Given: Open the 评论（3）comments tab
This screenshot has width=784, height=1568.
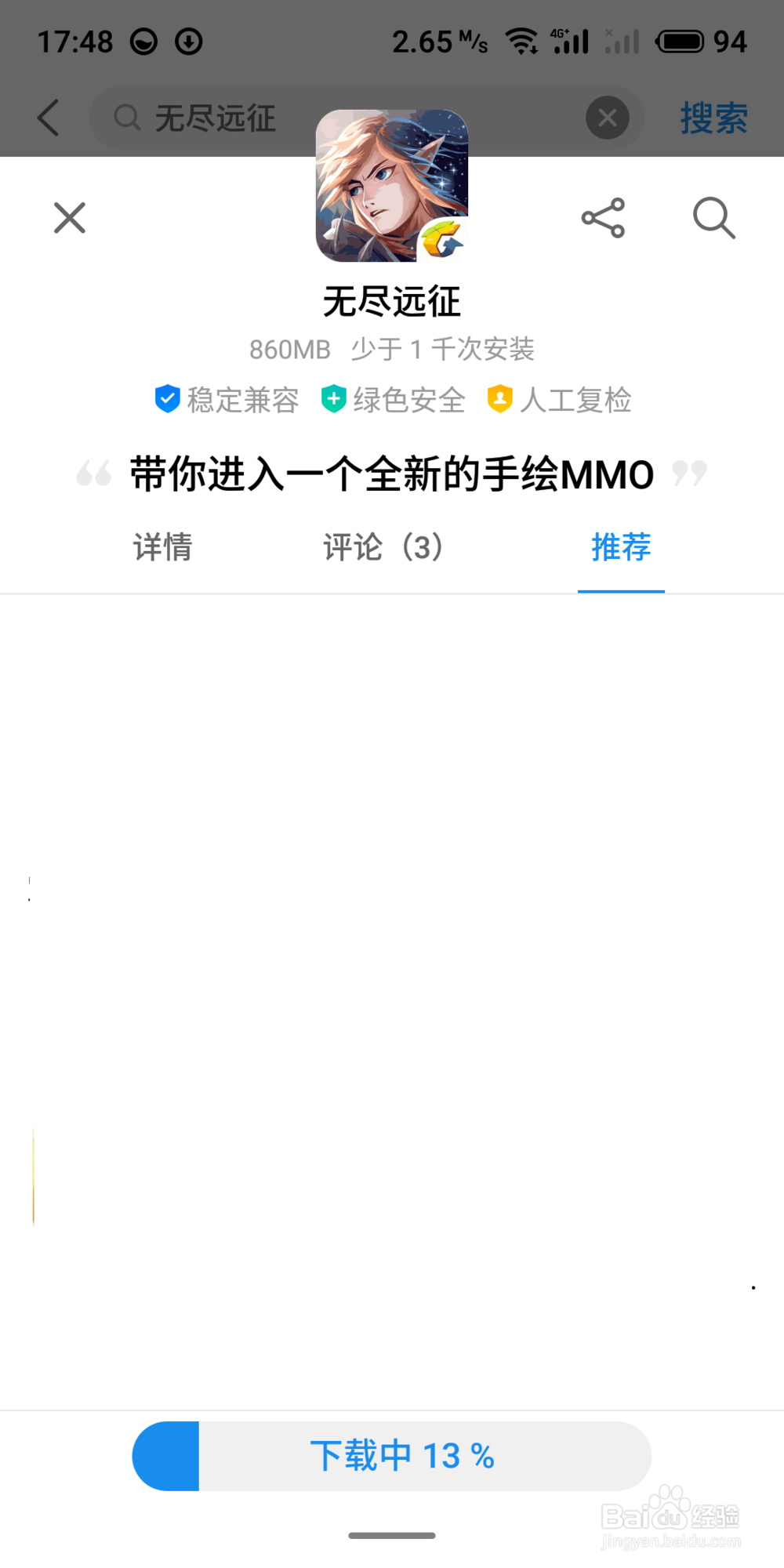Looking at the screenshot, I should 382,547.
